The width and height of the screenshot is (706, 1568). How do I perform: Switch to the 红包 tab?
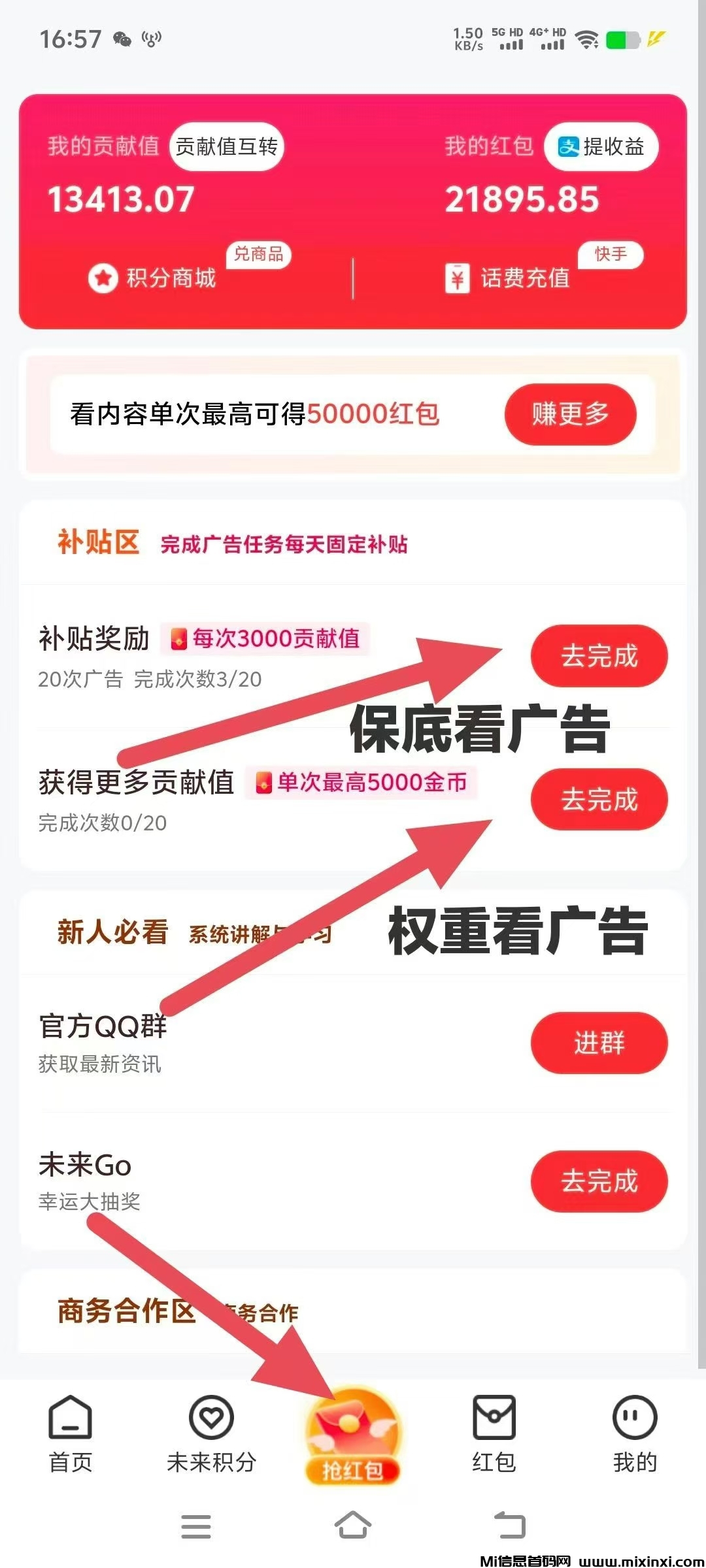tap(494, 1433)
